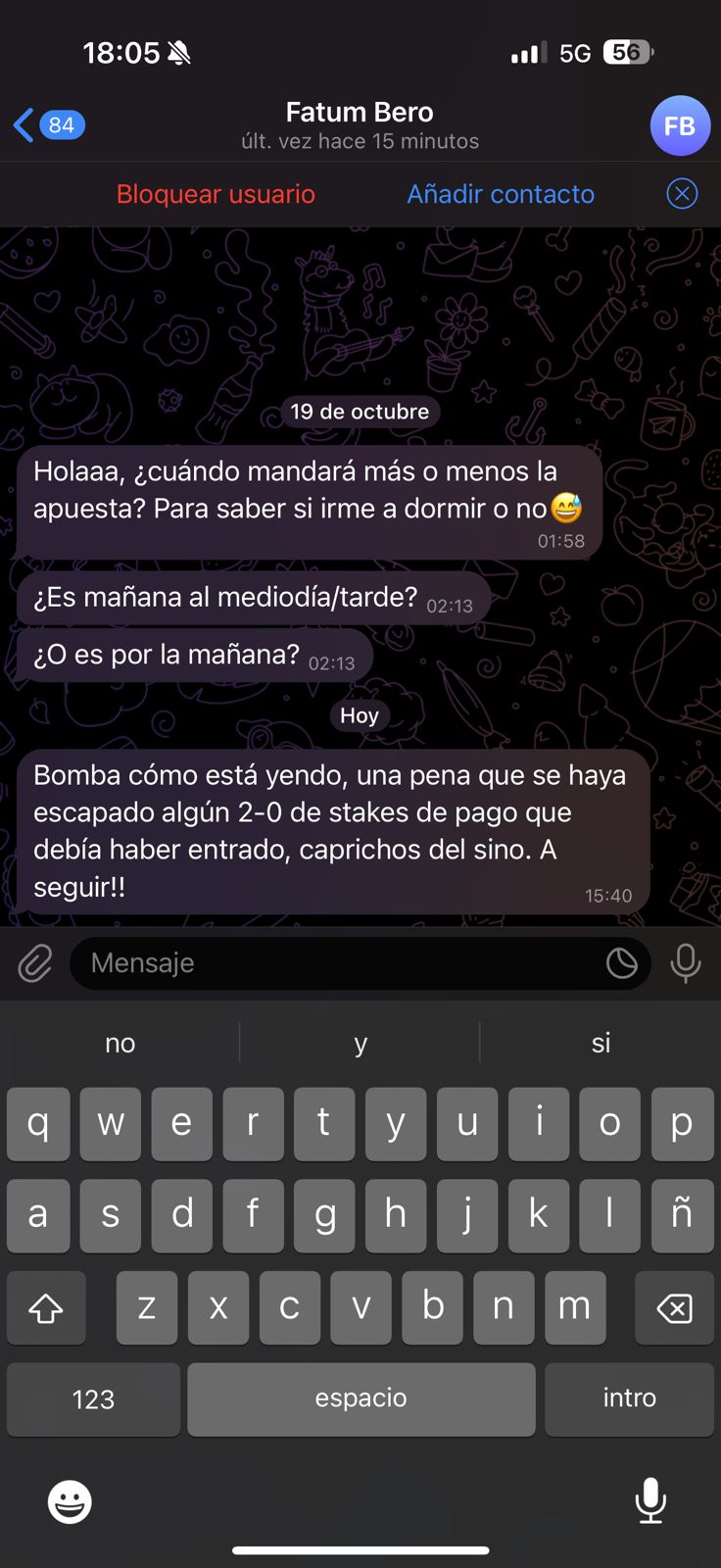Open Fatum Bero's profile avatar
Screen dimensions: 721x1568
click(x=680, y=125)
